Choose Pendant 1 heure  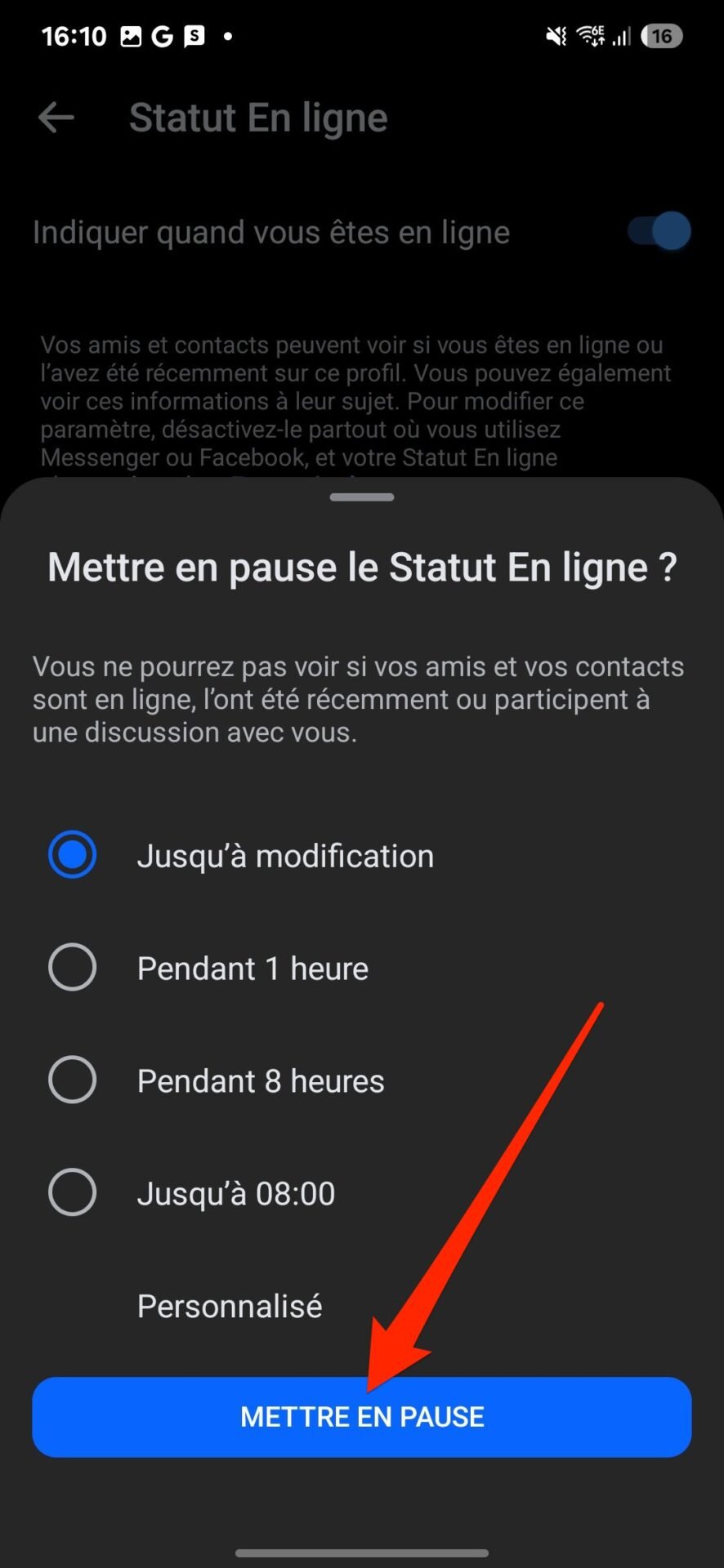click(362, 969)
